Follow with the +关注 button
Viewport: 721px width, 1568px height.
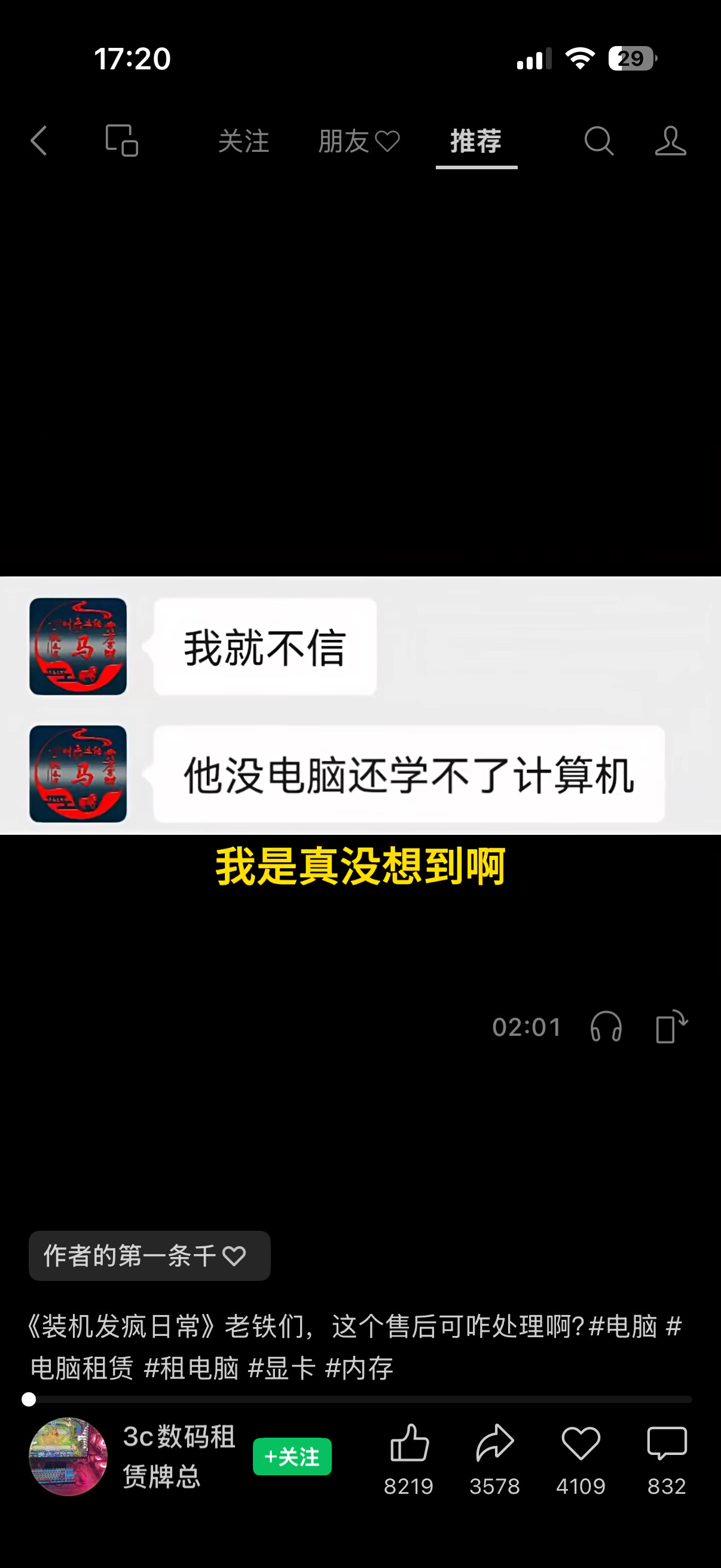(x=292, y=1457)
